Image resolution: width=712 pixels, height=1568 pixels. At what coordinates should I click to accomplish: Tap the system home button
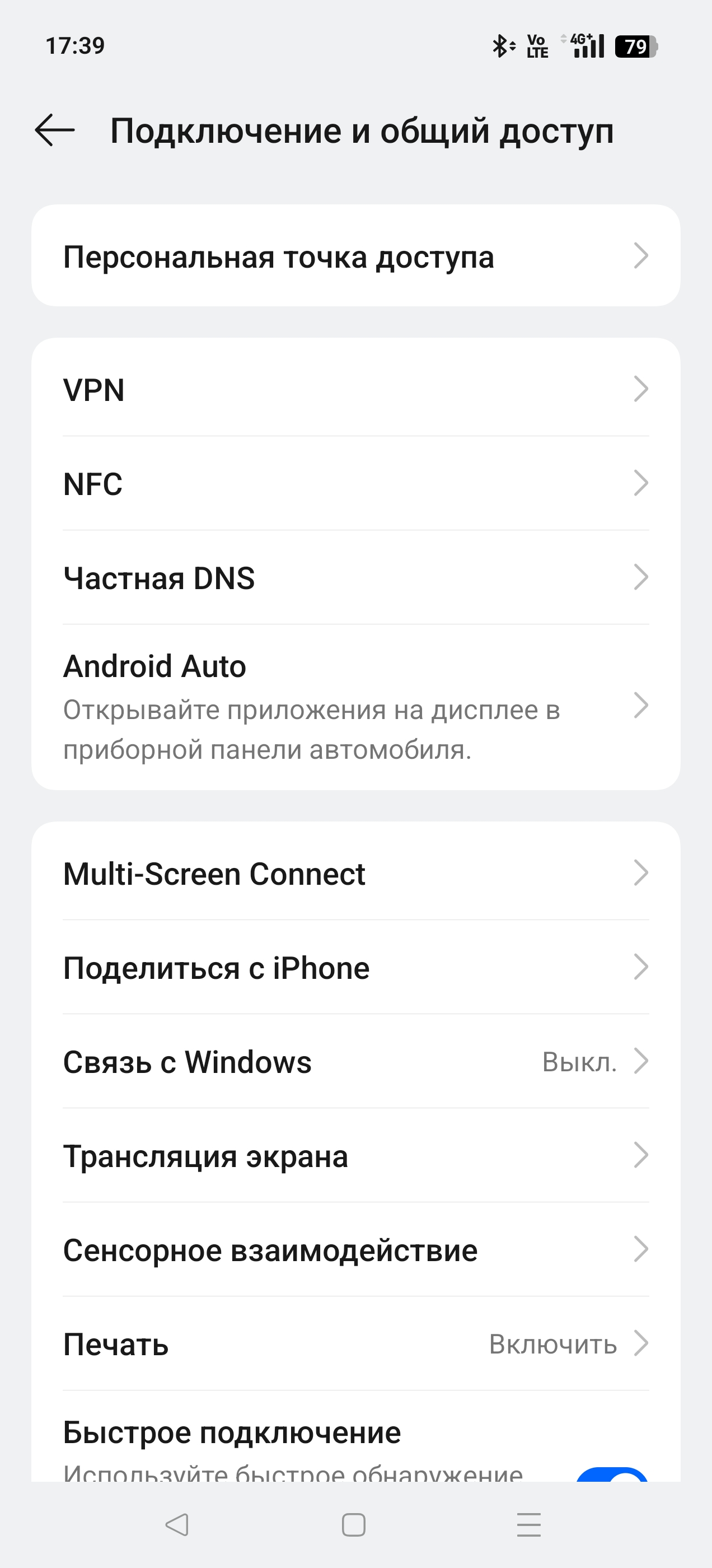tap(354, 1525)
